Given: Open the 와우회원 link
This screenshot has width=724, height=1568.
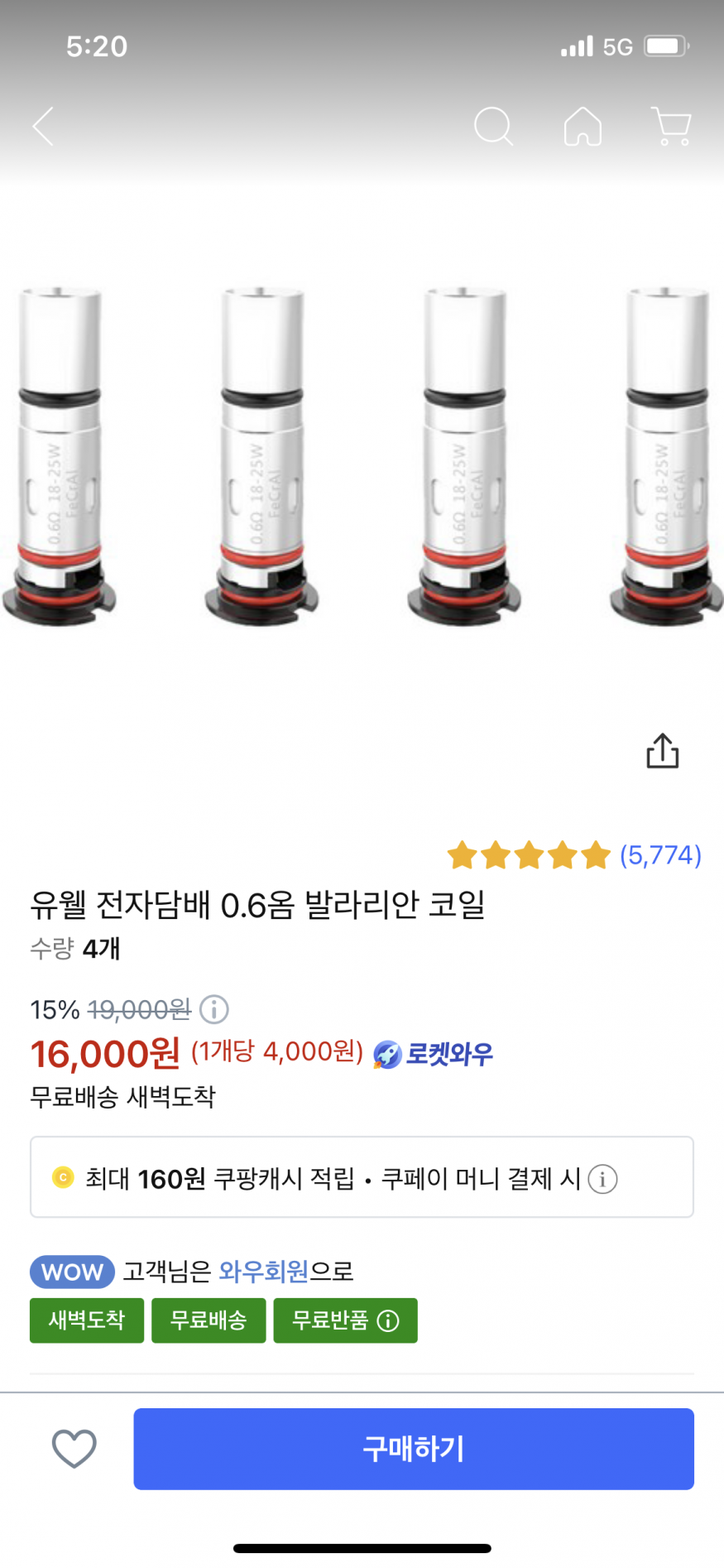Looking at the screenshot, I should click(263, 1271).
